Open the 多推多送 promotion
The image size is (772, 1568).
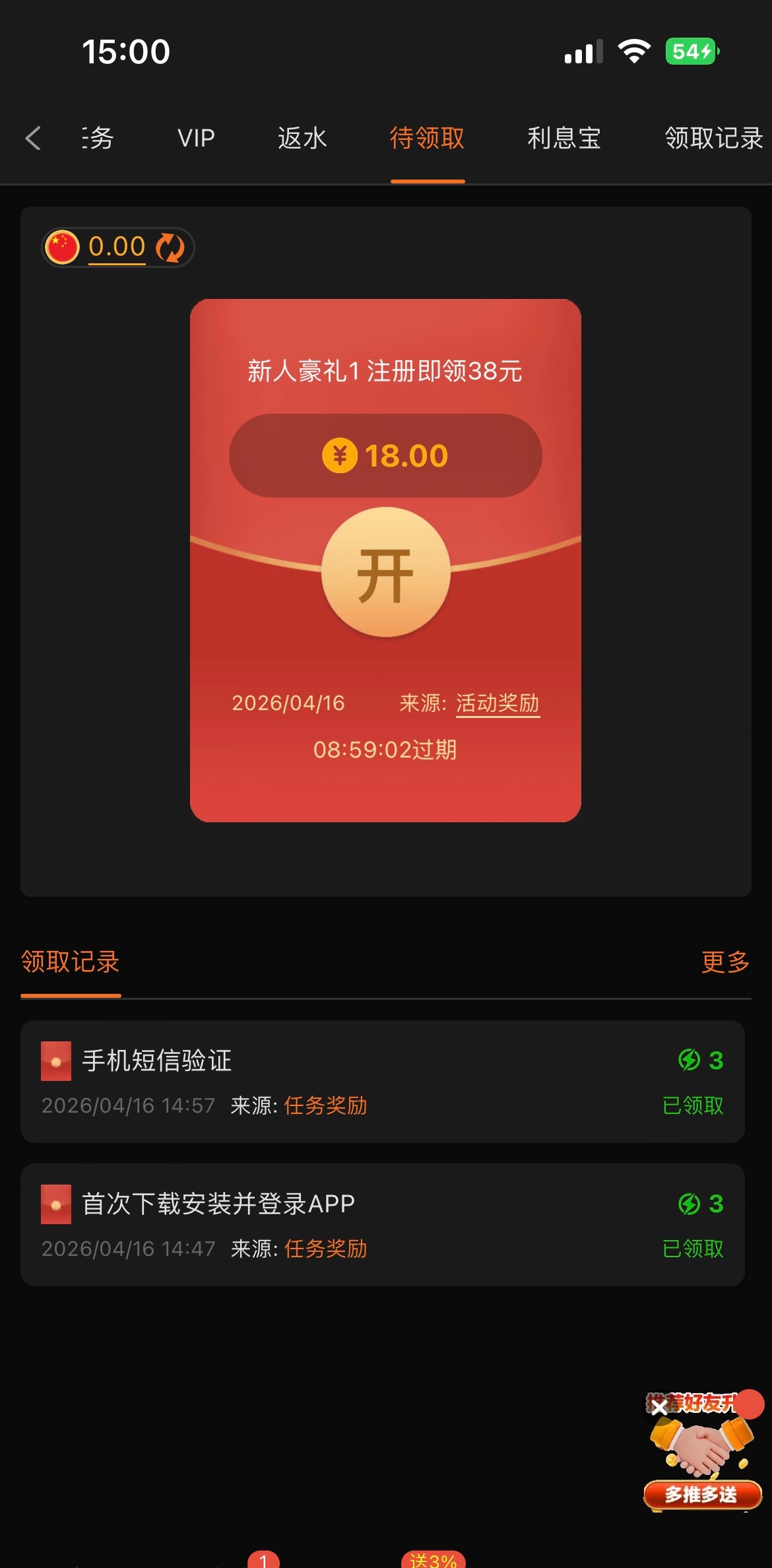(x=702, y=1494)
